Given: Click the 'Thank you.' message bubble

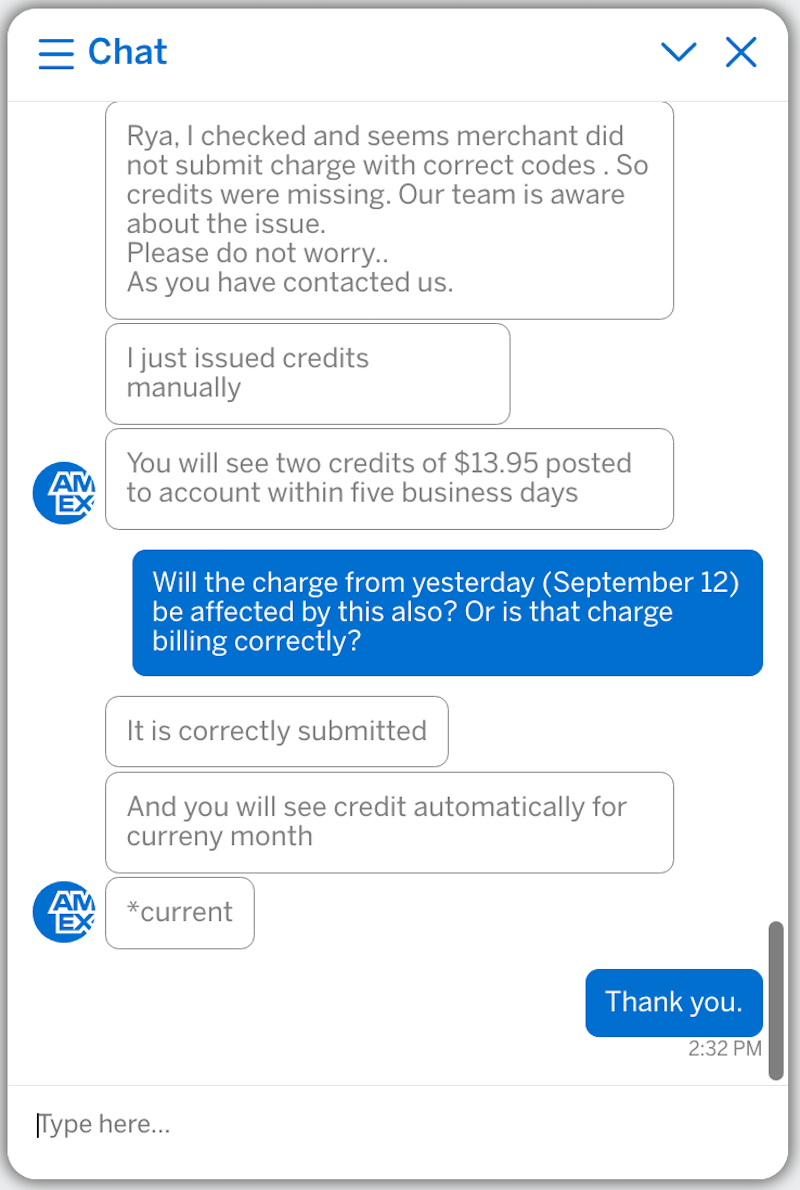Looking at the screenshot, I should pos(673,1002).
